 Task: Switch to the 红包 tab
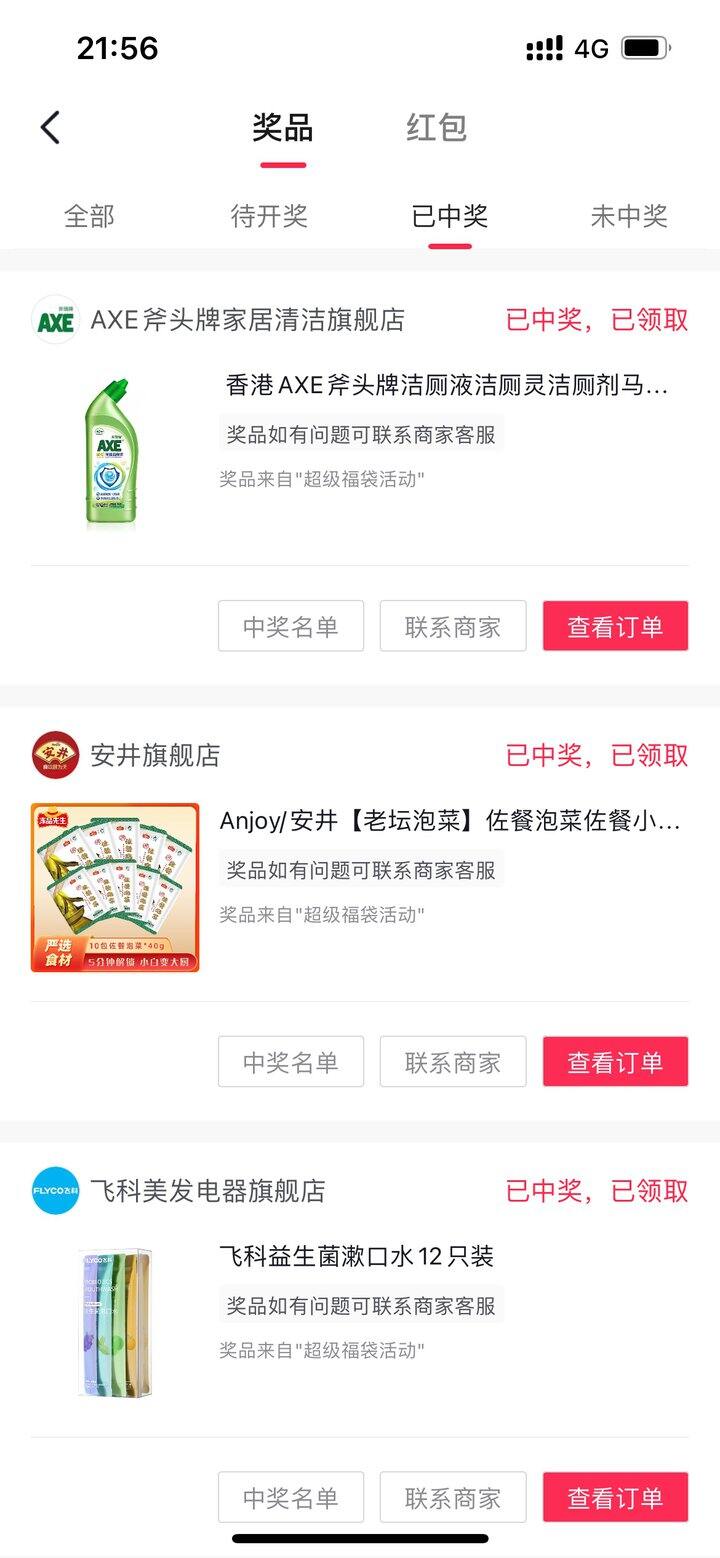click(x=436, y=128)
